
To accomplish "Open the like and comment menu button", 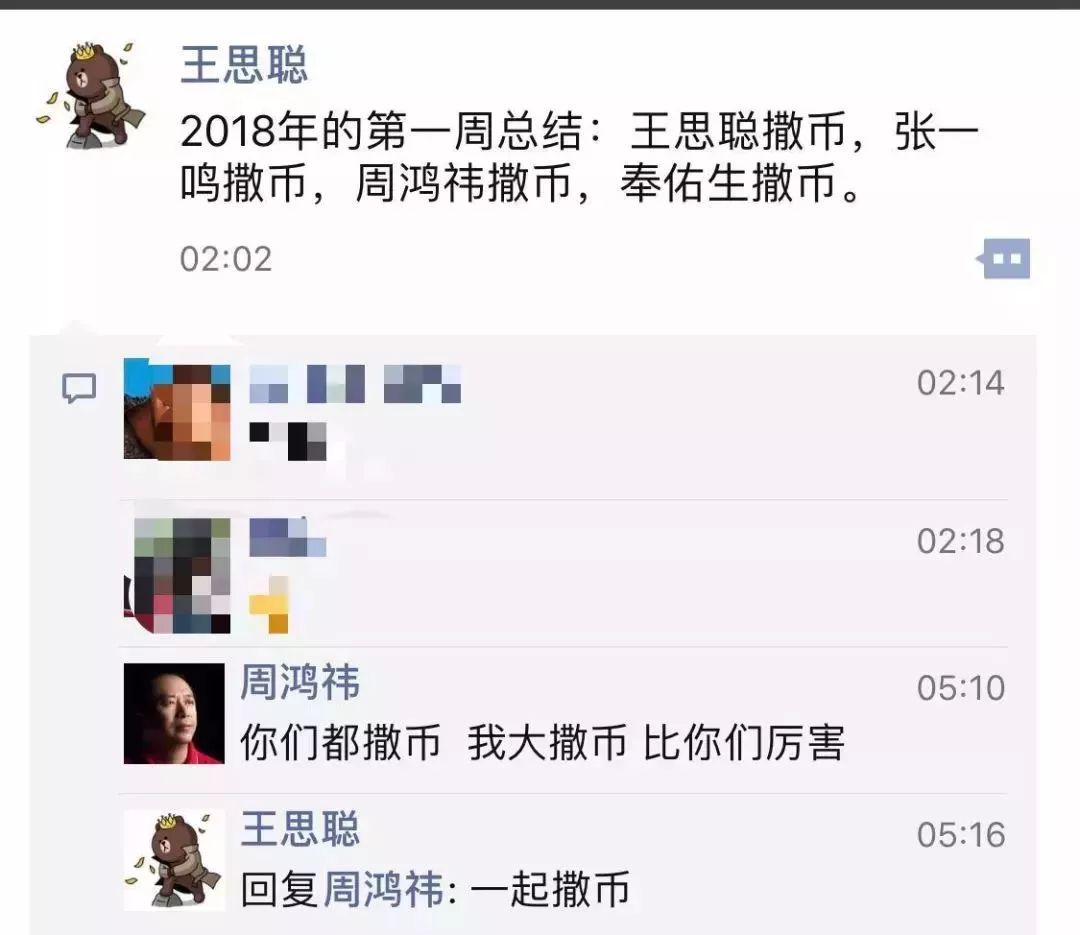I will [x=1004, y=260].
